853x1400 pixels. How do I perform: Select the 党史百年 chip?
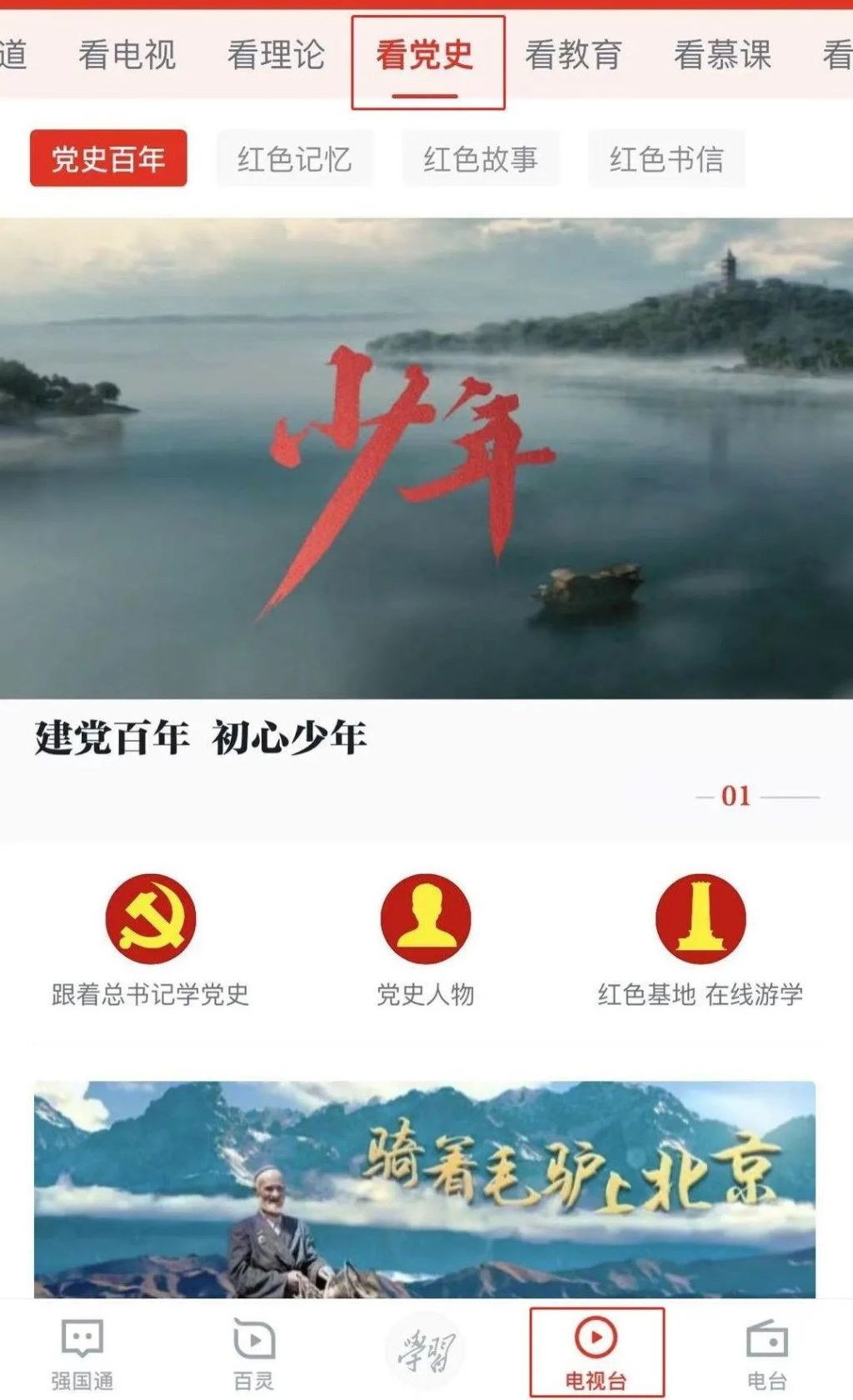tap(108, 158)
